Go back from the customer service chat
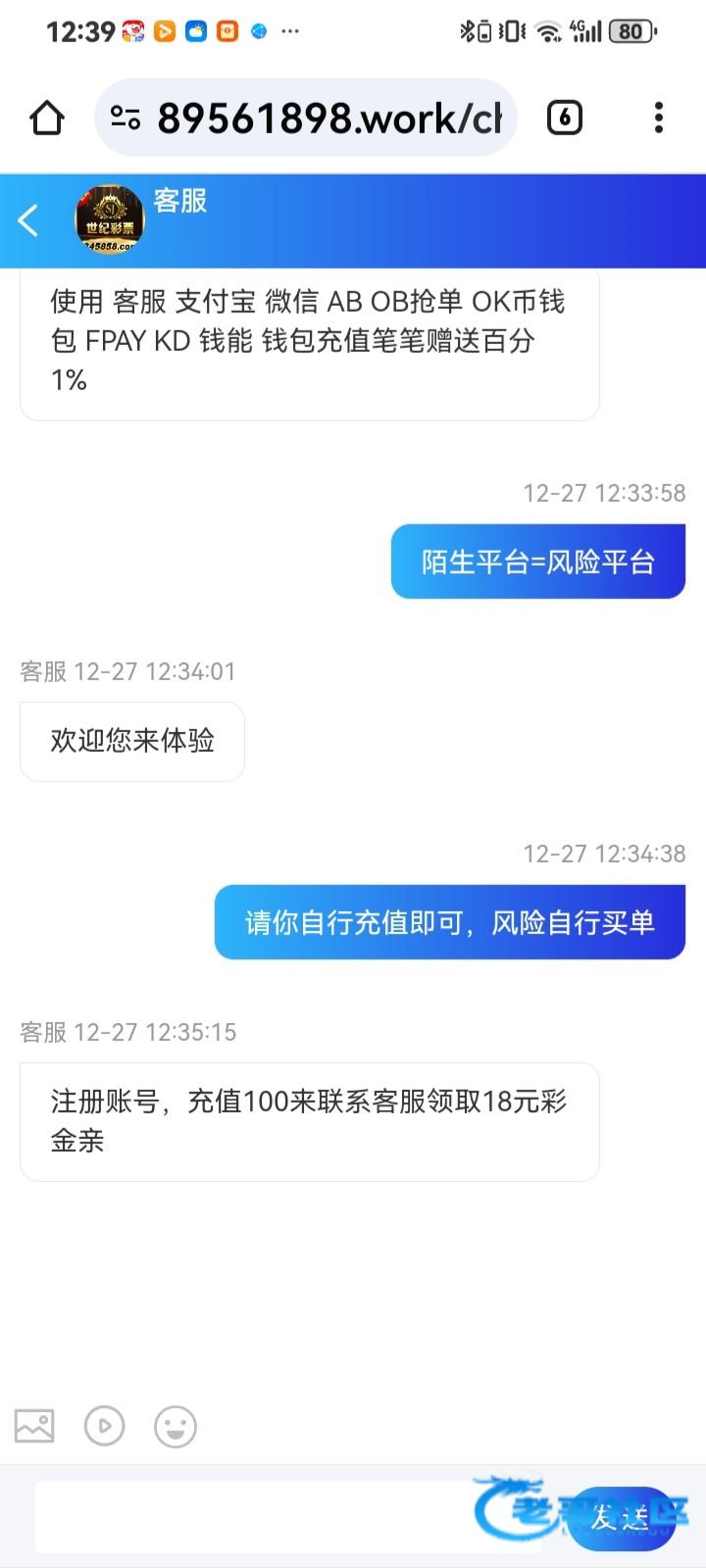Viewport: 706px width, 1568px height. (x=29, y=220)
